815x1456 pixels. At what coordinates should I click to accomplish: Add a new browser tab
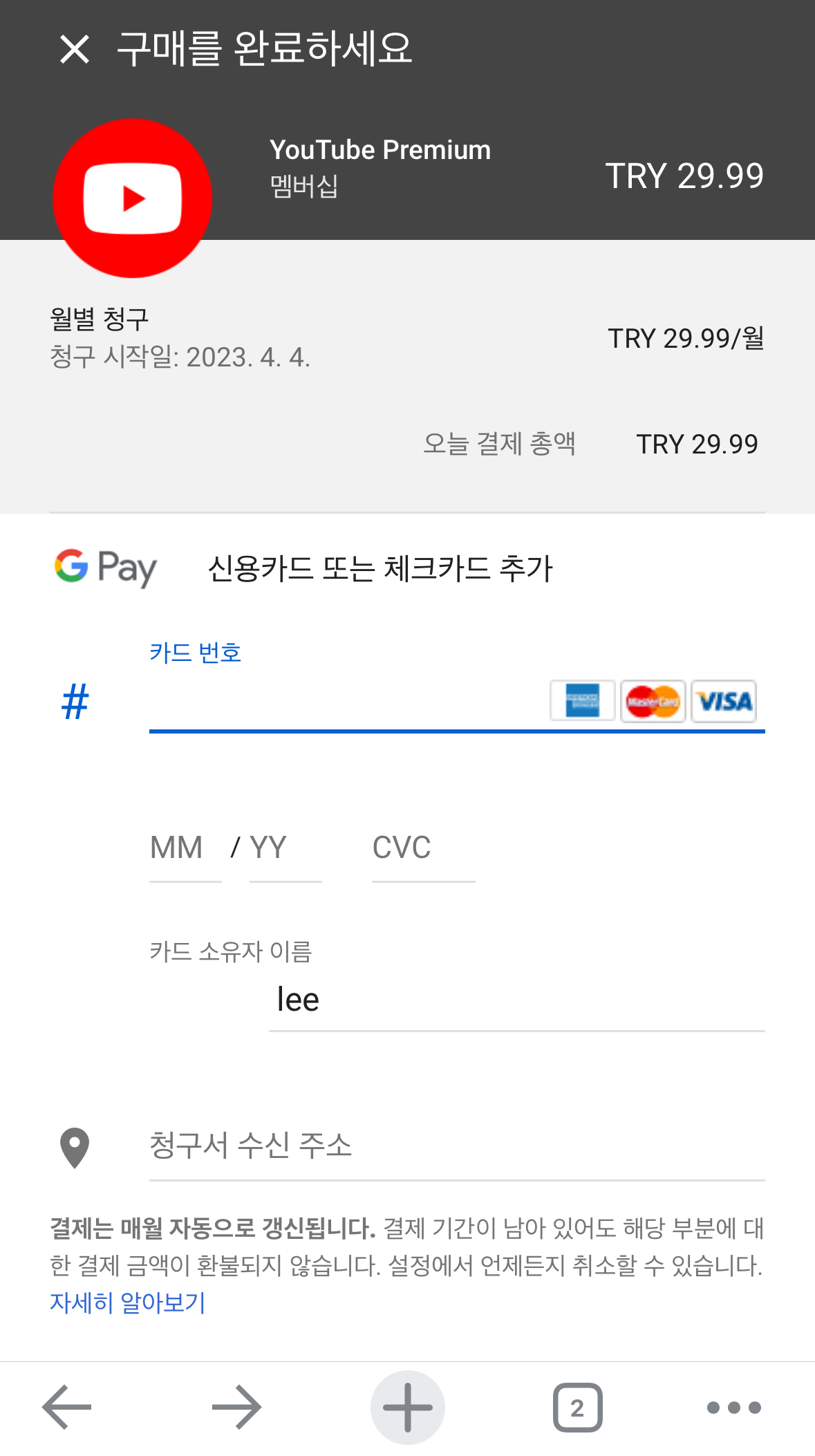point(408,1407)
